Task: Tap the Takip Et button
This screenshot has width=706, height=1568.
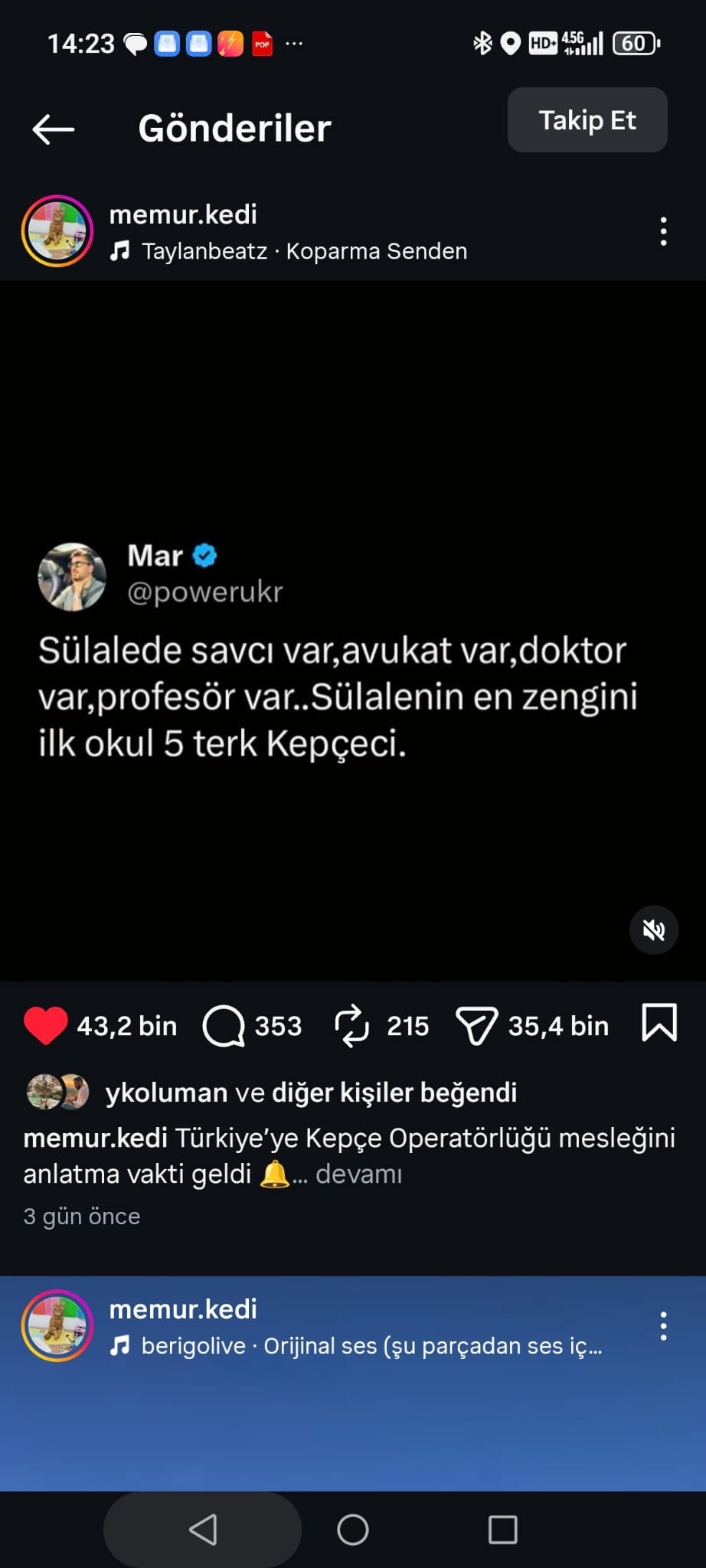Action: click(x=587, y=120)
